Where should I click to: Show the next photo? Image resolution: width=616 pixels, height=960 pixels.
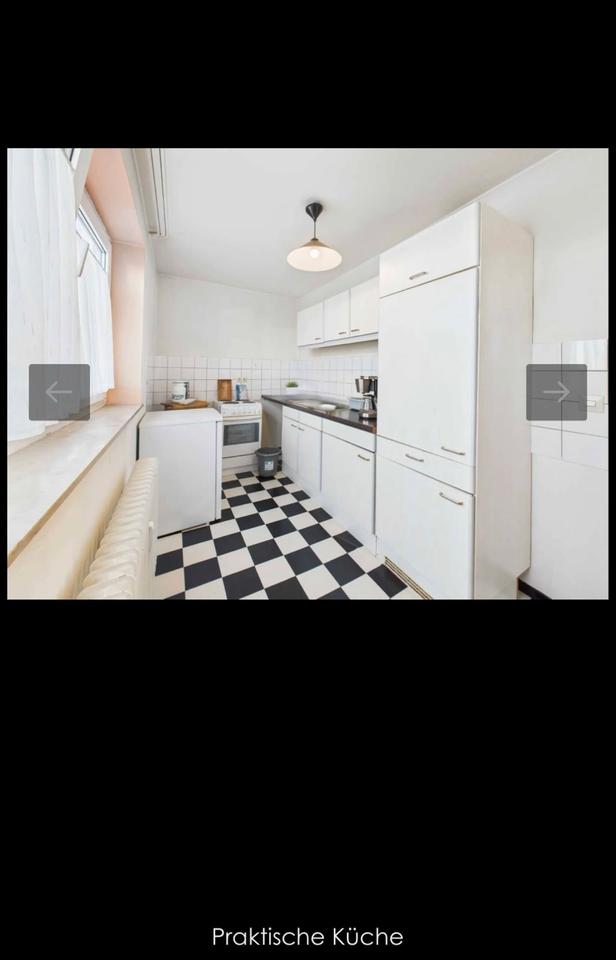556,392
